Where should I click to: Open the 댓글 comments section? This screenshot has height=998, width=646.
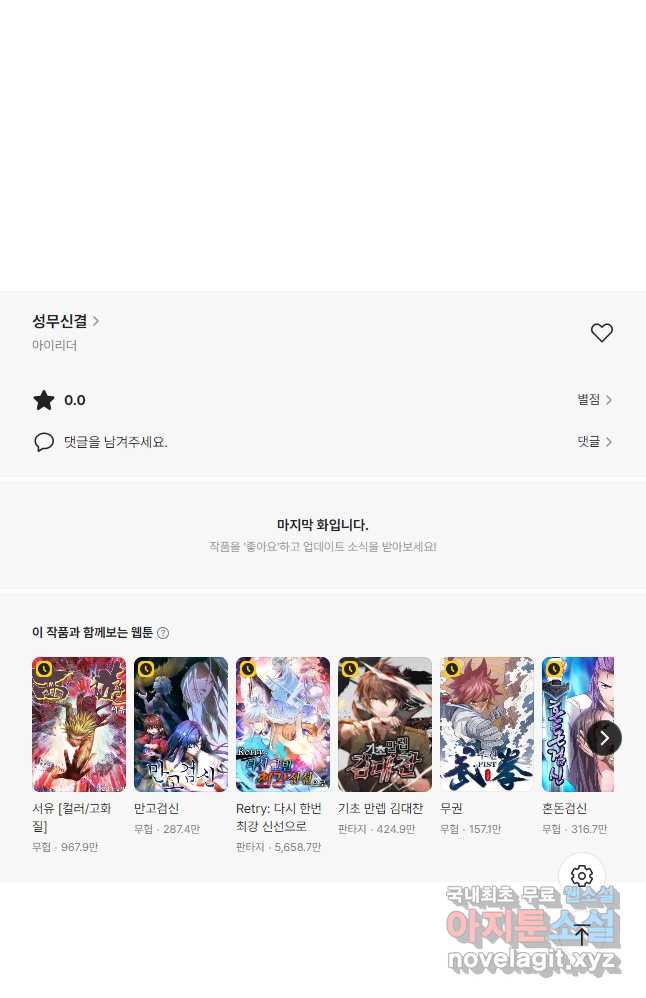click(x=594, y=441)
